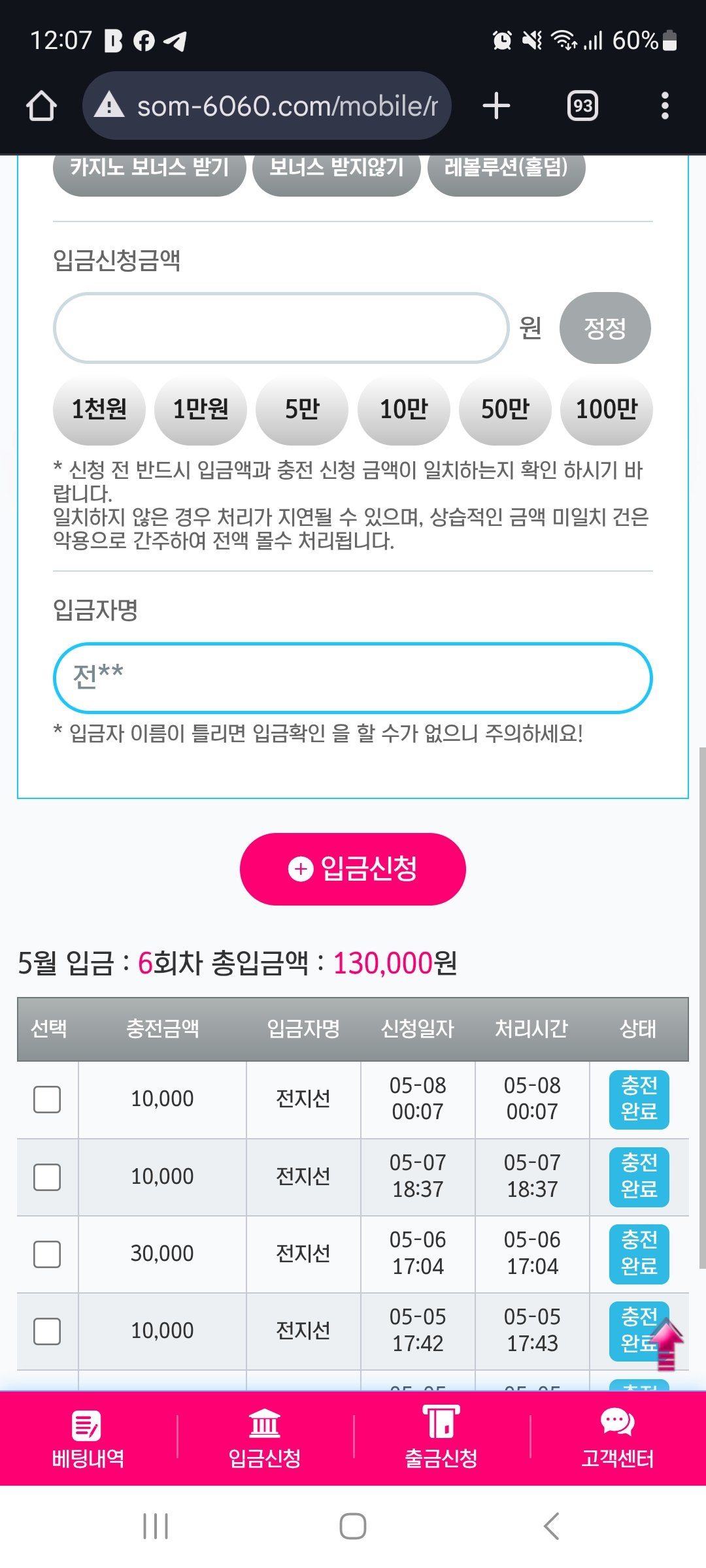Tap the 정정 reset button
The height and width of the screenshot is (1568, 706).
[605, 328]
